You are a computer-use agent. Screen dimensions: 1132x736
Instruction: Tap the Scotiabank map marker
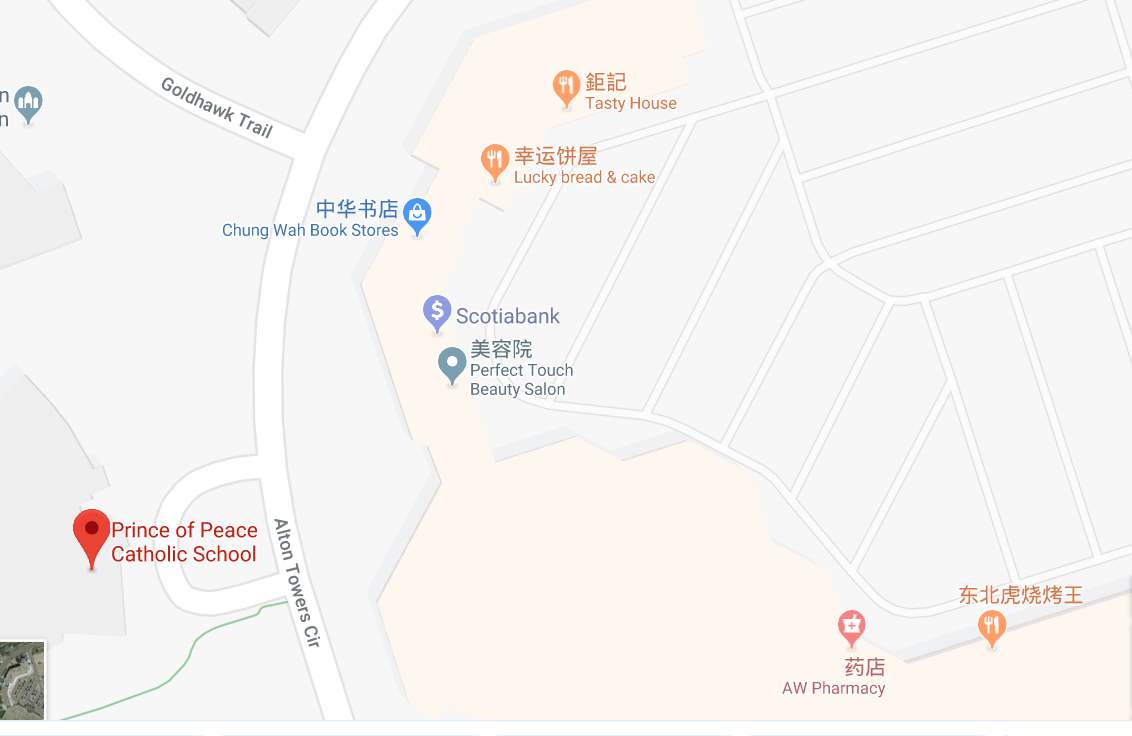coord(437,312)
